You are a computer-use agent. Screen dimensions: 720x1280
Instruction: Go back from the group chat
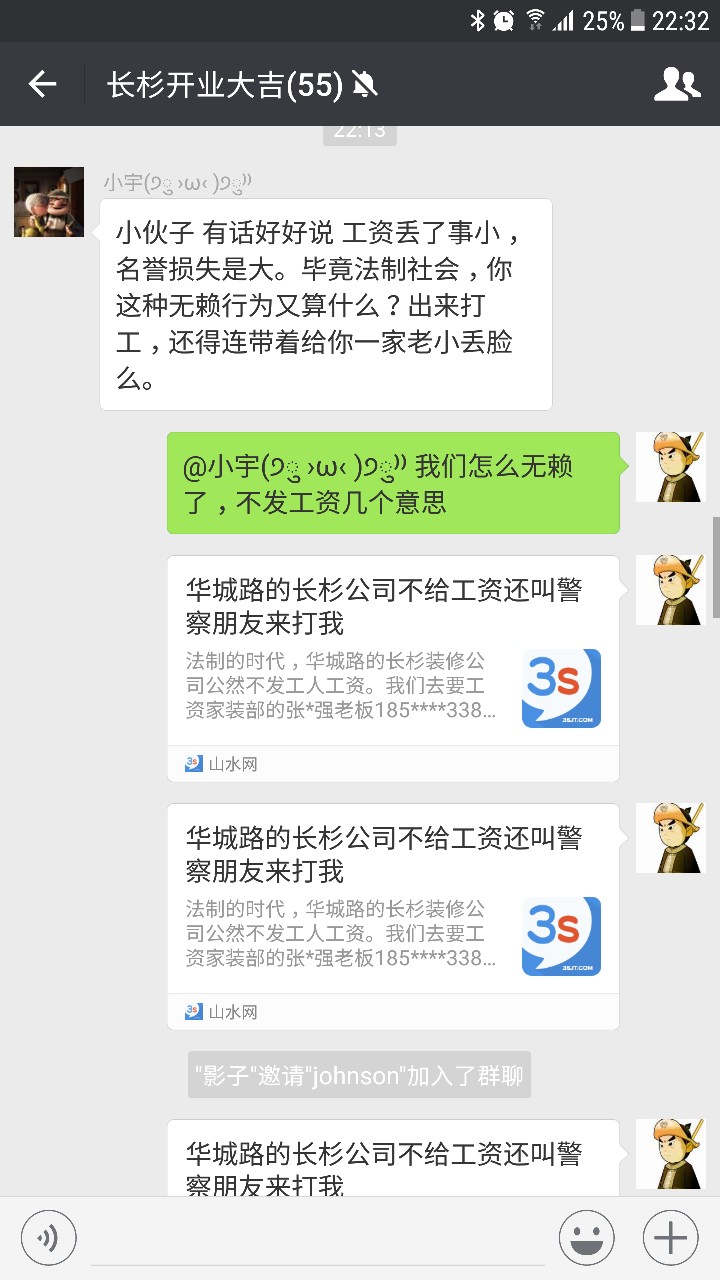pyautogui.click(x=42, y=85)
